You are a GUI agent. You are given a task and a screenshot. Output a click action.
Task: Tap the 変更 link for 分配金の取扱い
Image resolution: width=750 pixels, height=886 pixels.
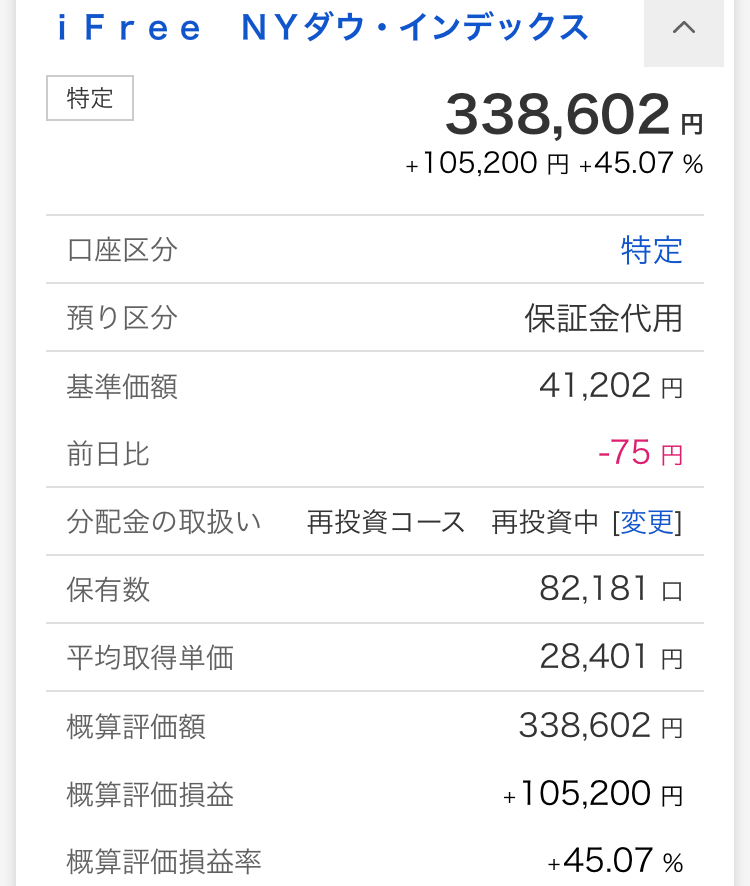coord(647,522)
